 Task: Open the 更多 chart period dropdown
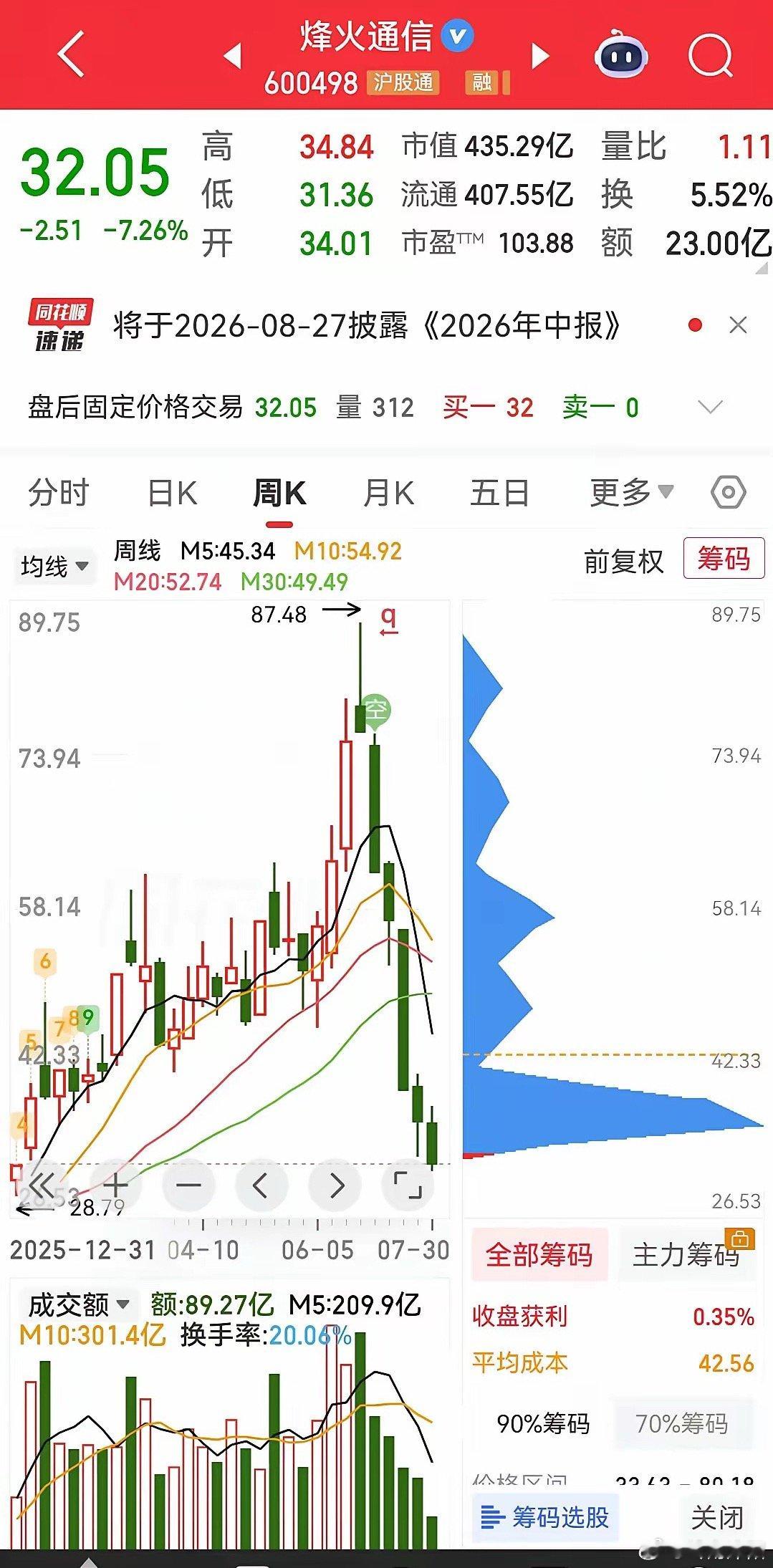click(x=631, y=492)
